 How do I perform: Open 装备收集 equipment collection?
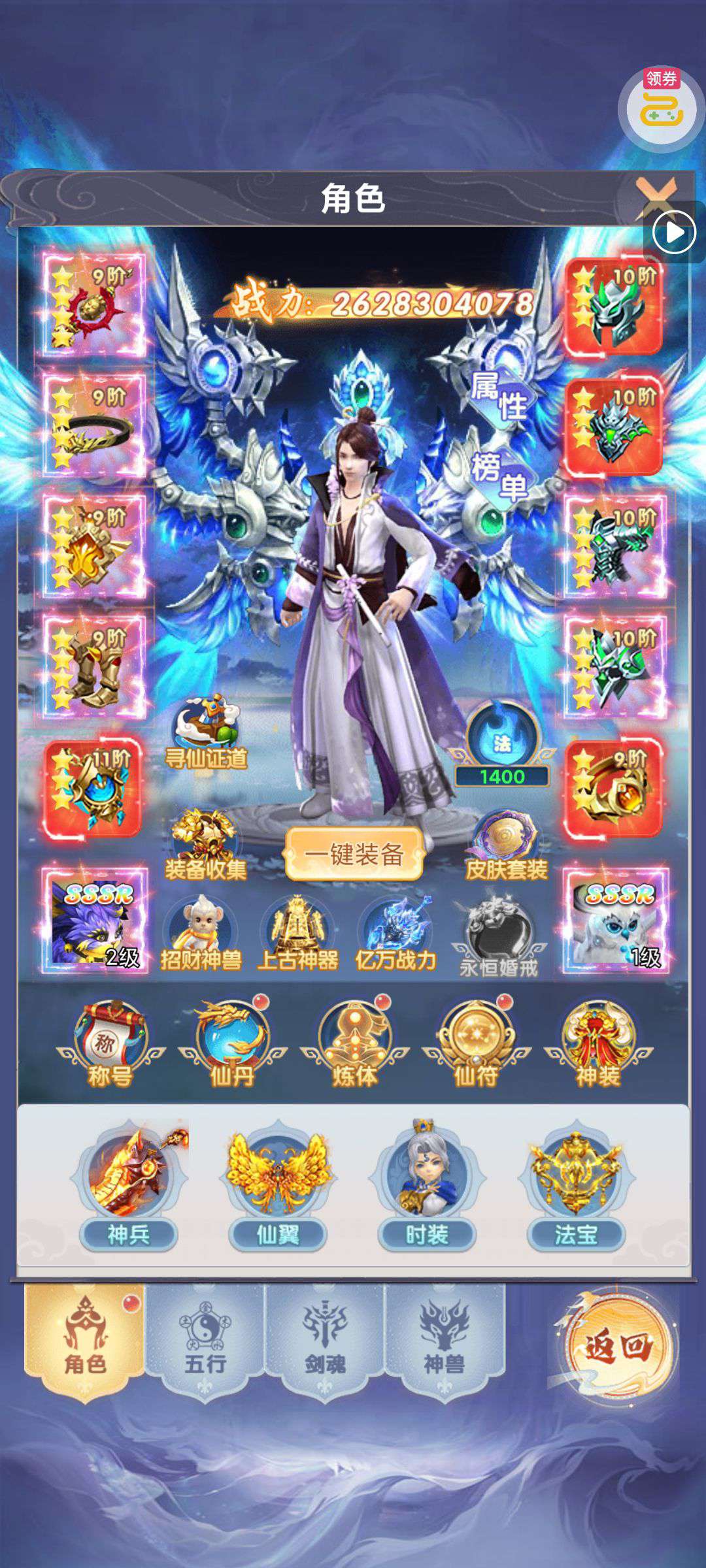205,845
